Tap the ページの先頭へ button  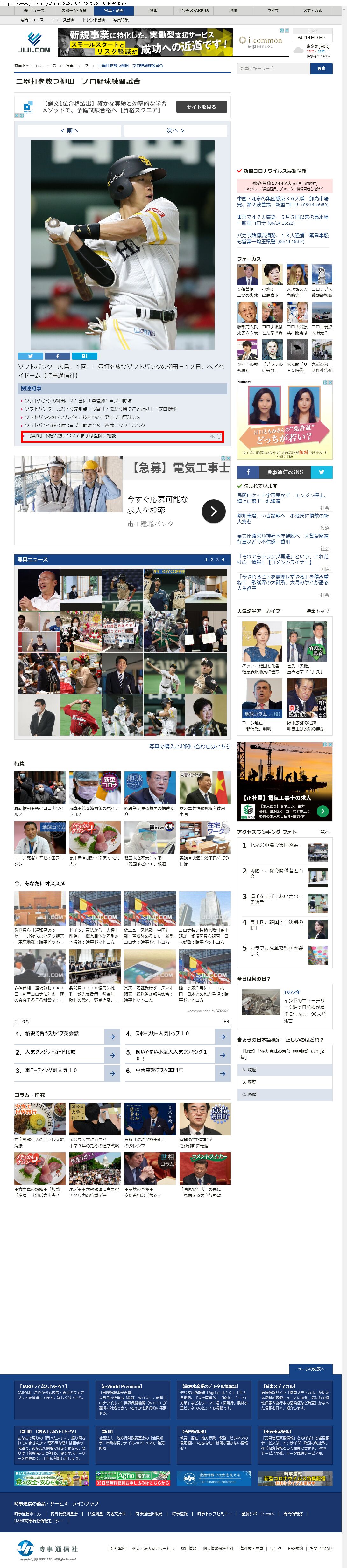(310, 1369)
